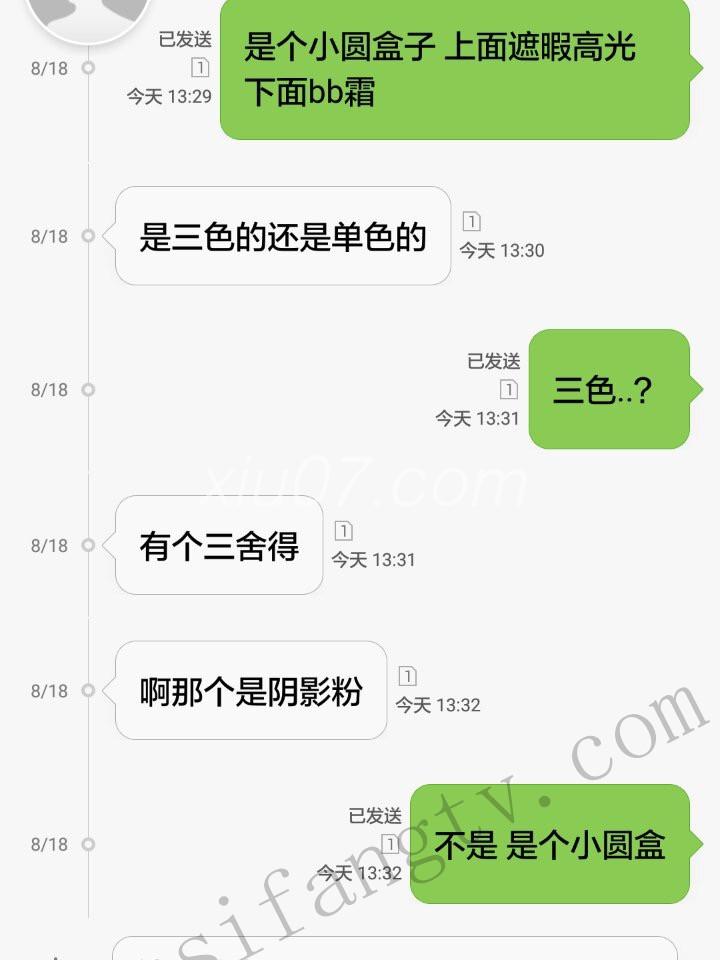720x960 pixels.
Task: Open the message '啊那个是阴影粉'
Action: click(250, 691)
